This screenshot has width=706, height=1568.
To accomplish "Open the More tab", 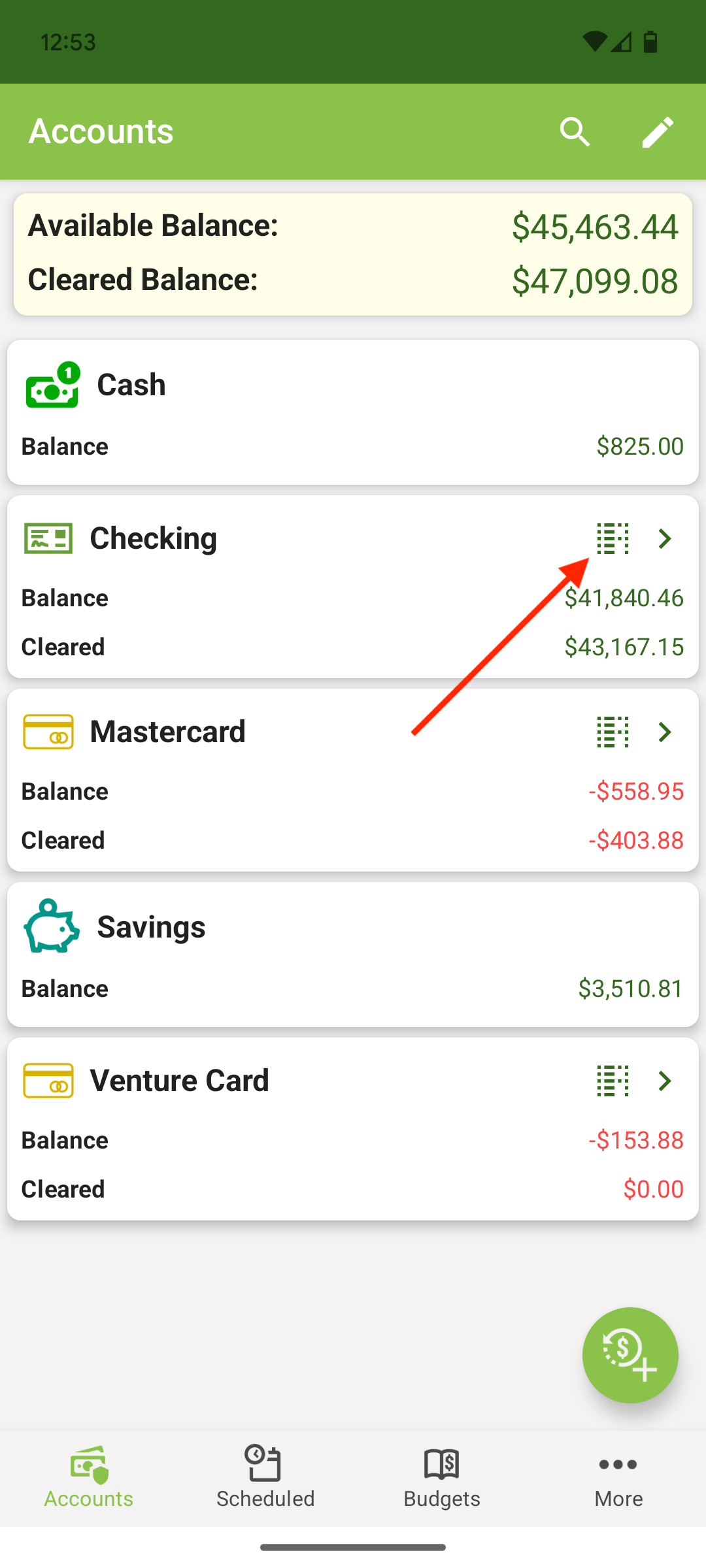I will [x=618, y=1478].
